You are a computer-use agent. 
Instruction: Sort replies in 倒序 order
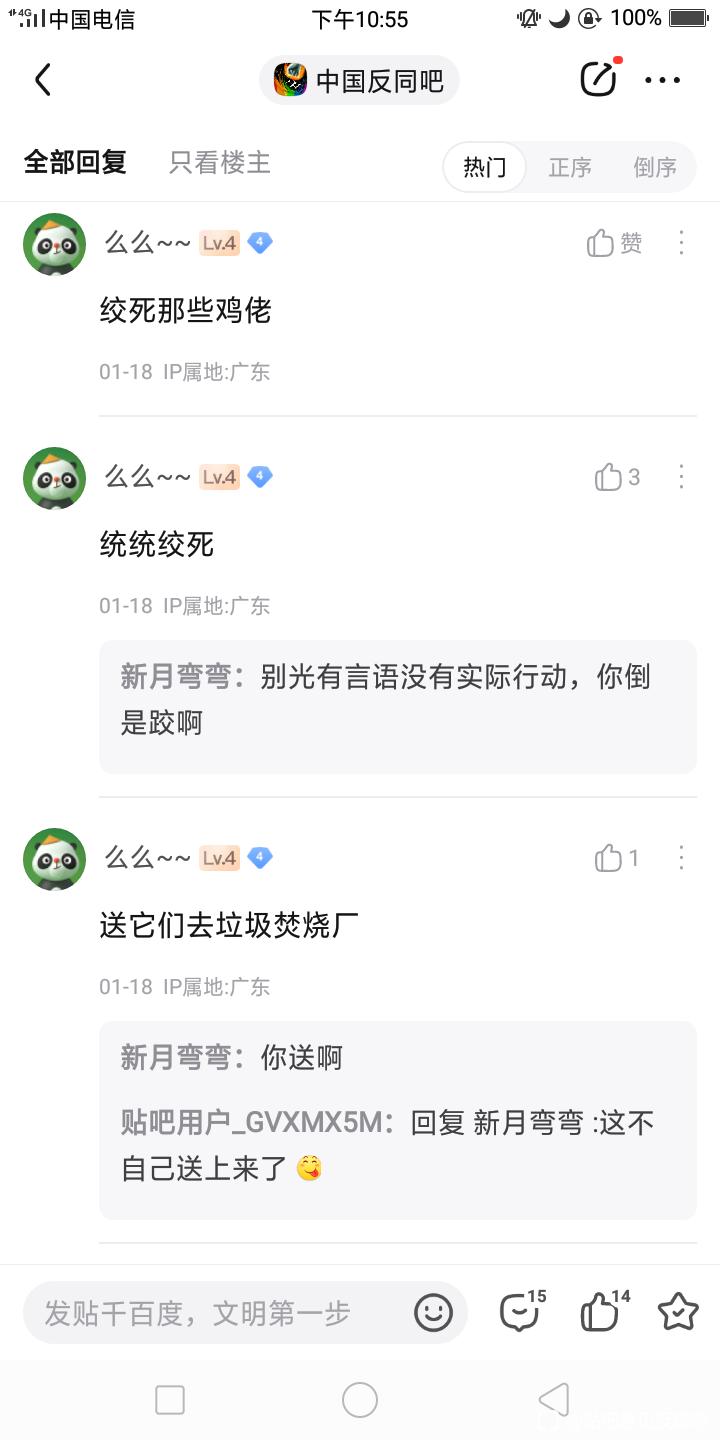(655, 167)
